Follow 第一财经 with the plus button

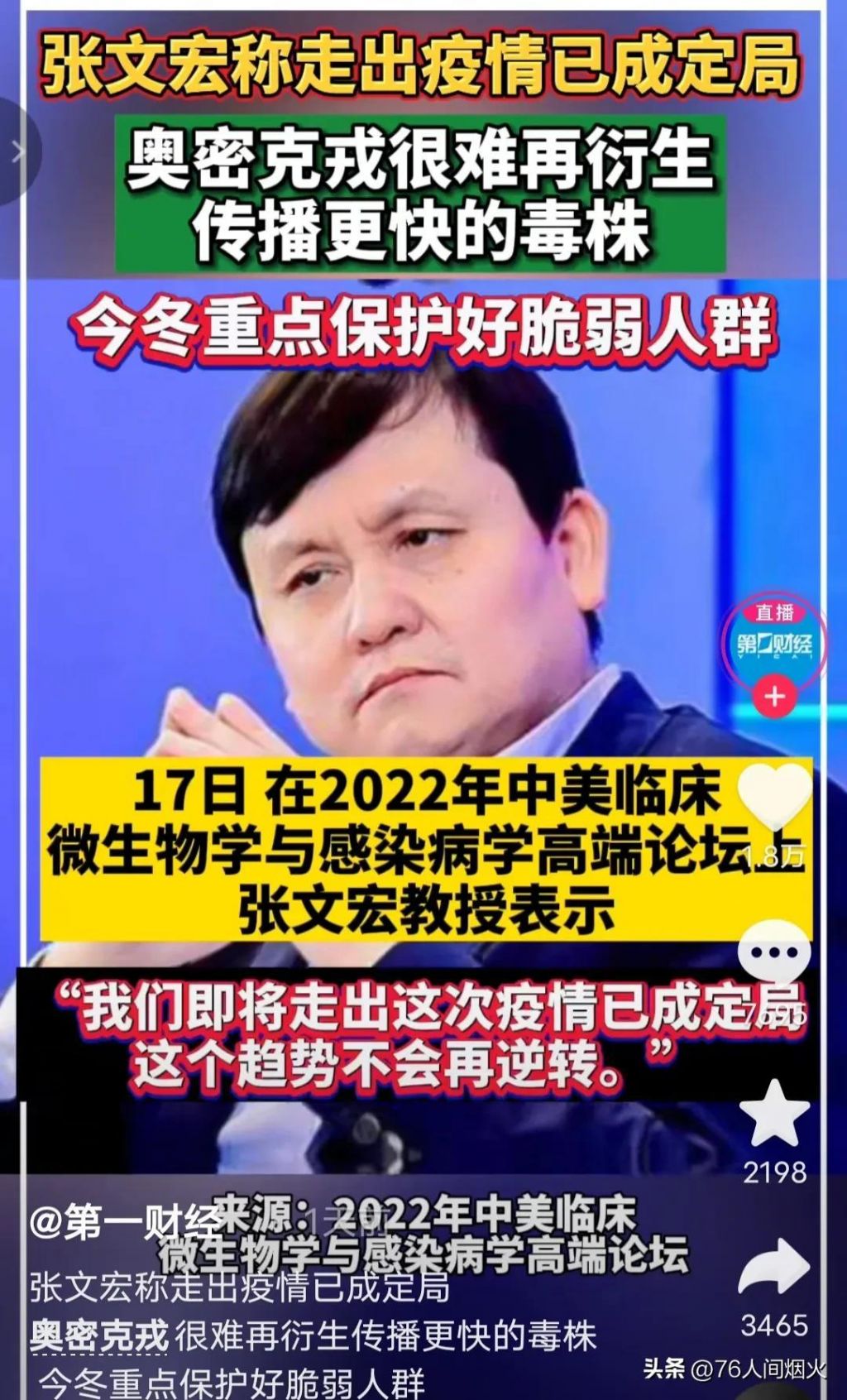pos(774,696)
